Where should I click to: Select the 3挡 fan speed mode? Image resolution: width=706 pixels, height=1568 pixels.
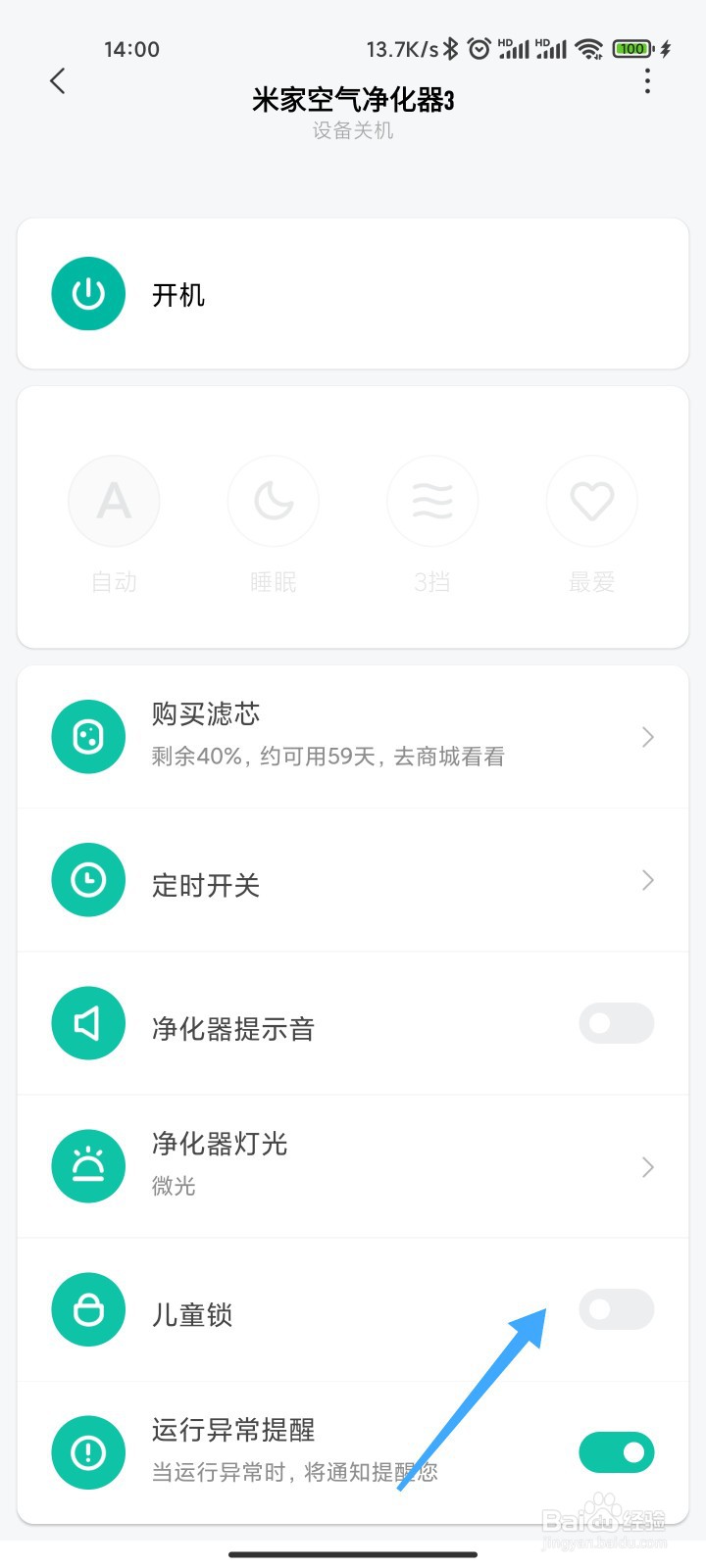point(432,502)
